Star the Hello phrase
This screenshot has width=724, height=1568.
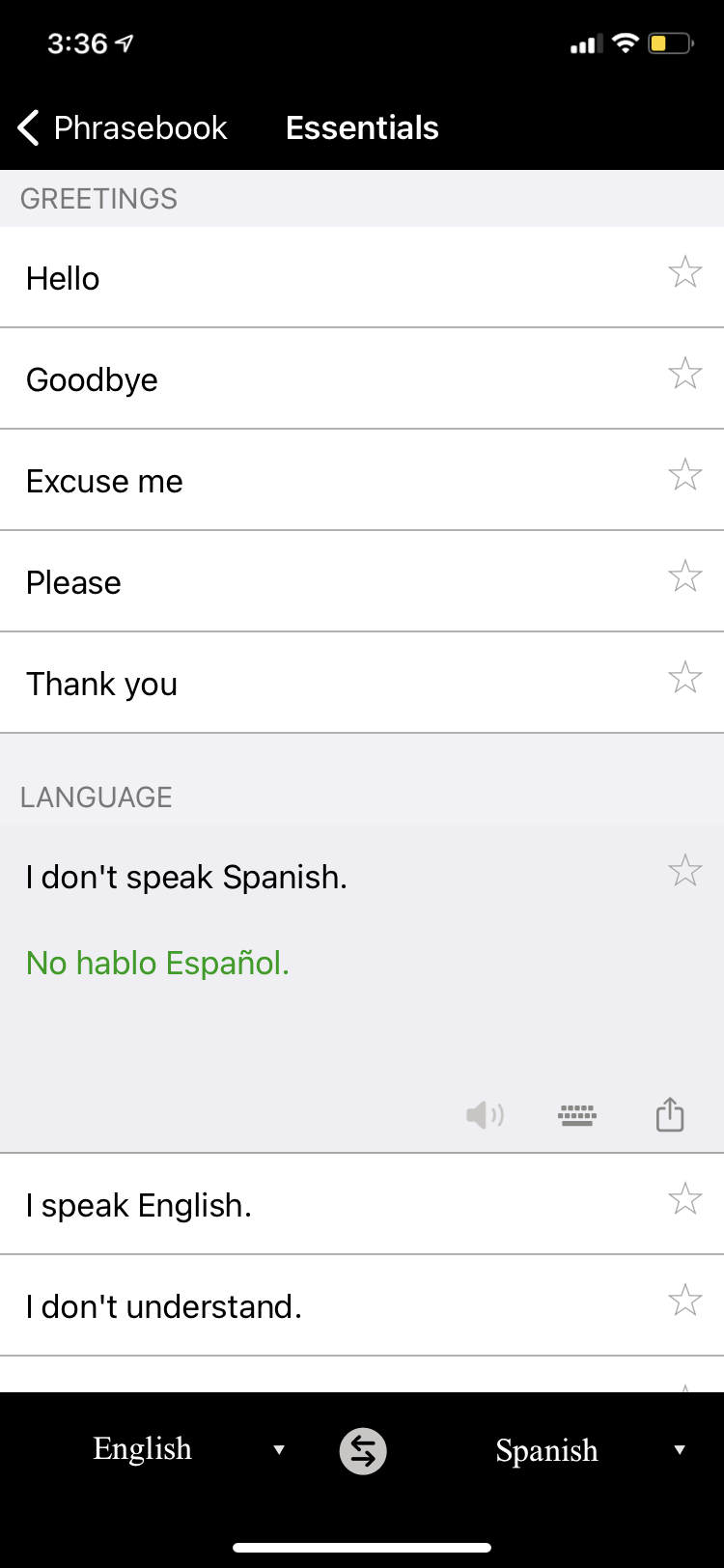(684, 272)
